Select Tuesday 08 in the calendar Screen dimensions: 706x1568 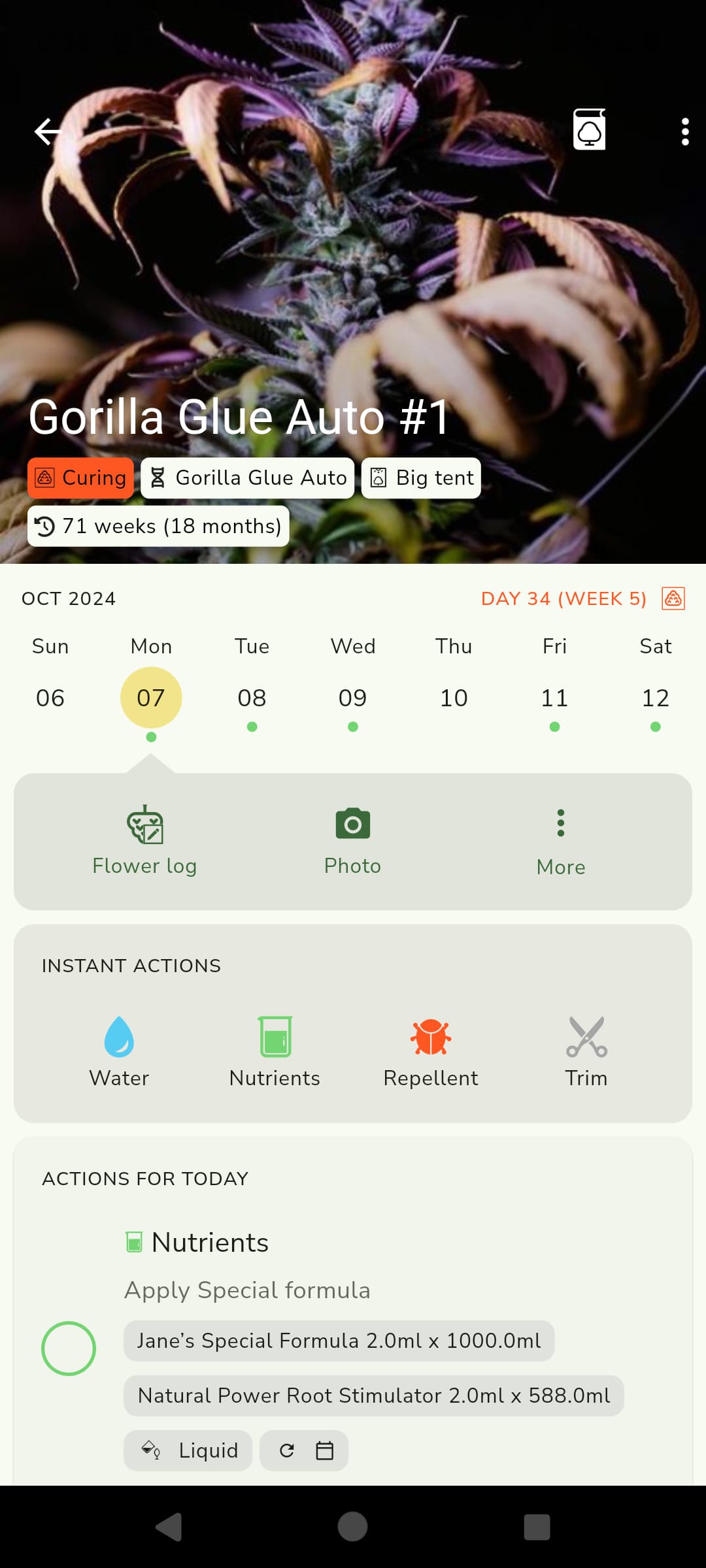coord(252,698)
